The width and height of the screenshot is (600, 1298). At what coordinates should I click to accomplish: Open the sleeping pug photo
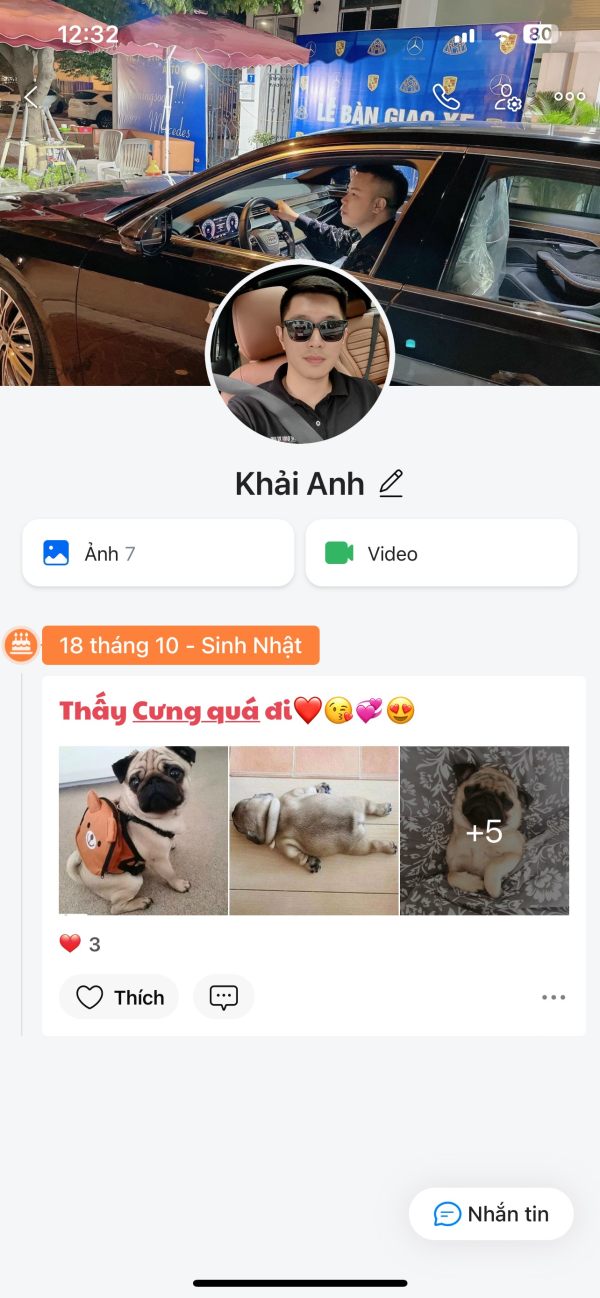pyautogui.click(x=314, y=830)
